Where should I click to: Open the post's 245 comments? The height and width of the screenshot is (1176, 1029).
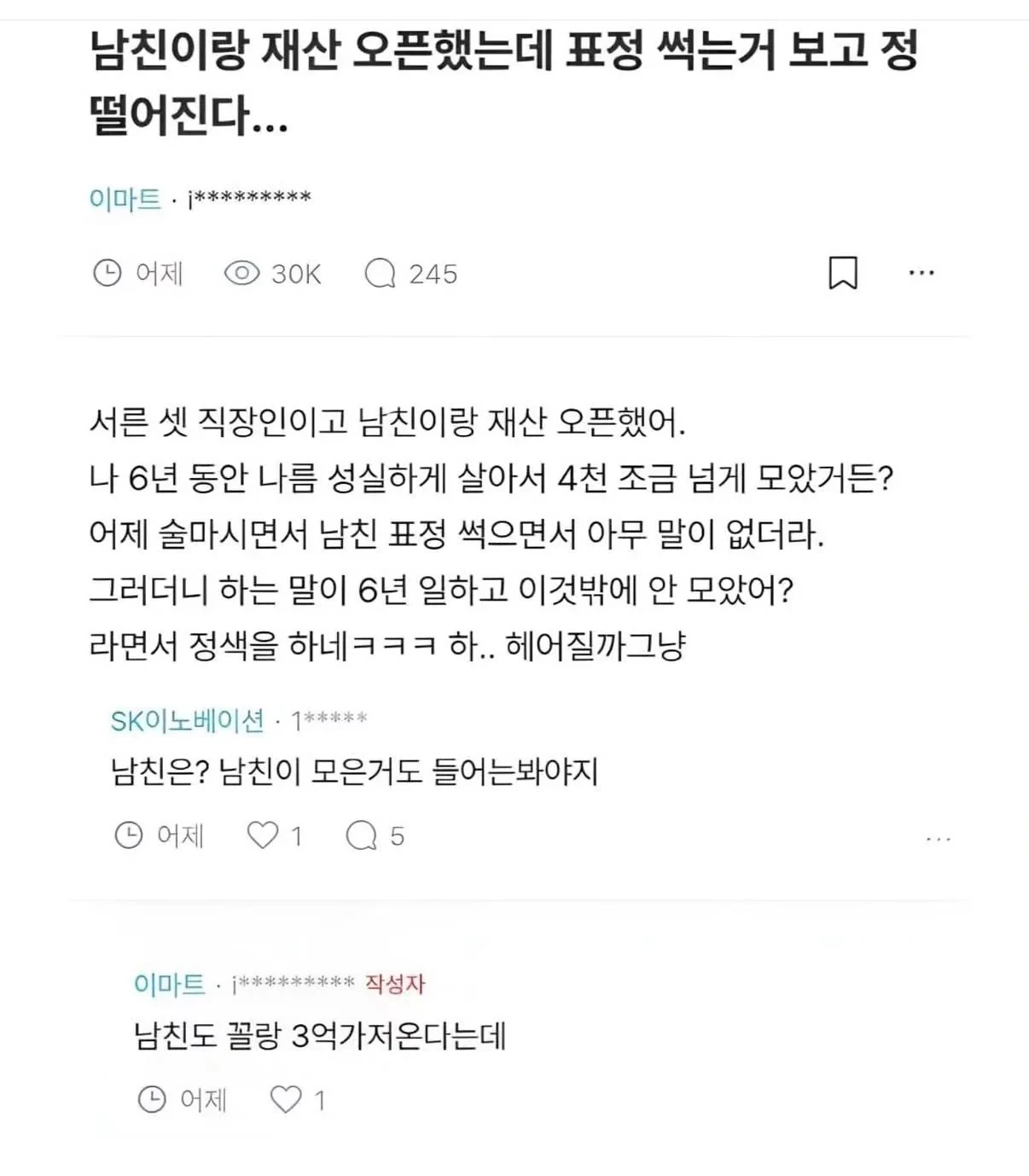[410, 274]
